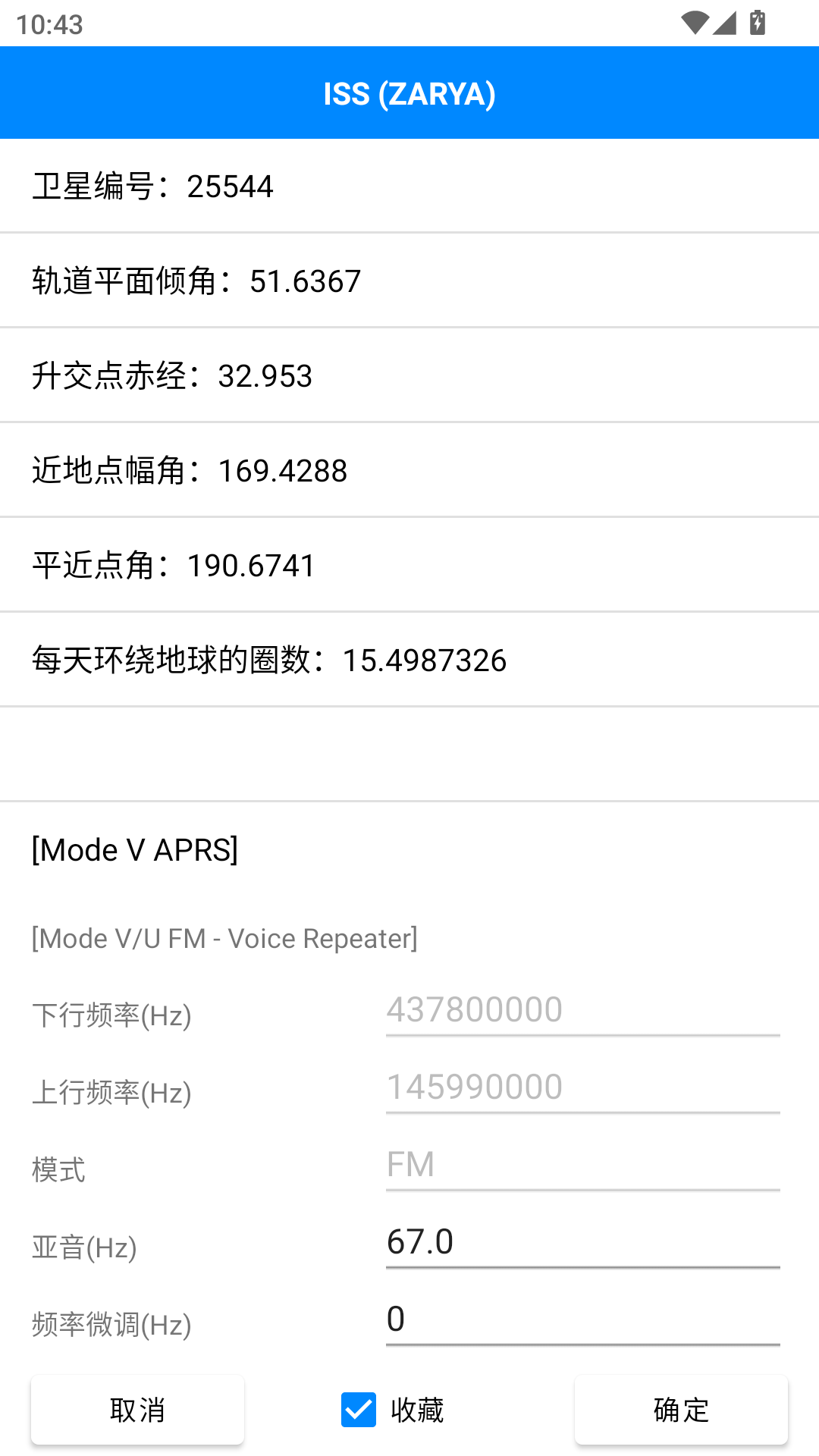The height and width of the screenshot is (1456, 819).
Task: Edit the 亚音(Hz) field showing 67.0
Action: (582, 1242)
